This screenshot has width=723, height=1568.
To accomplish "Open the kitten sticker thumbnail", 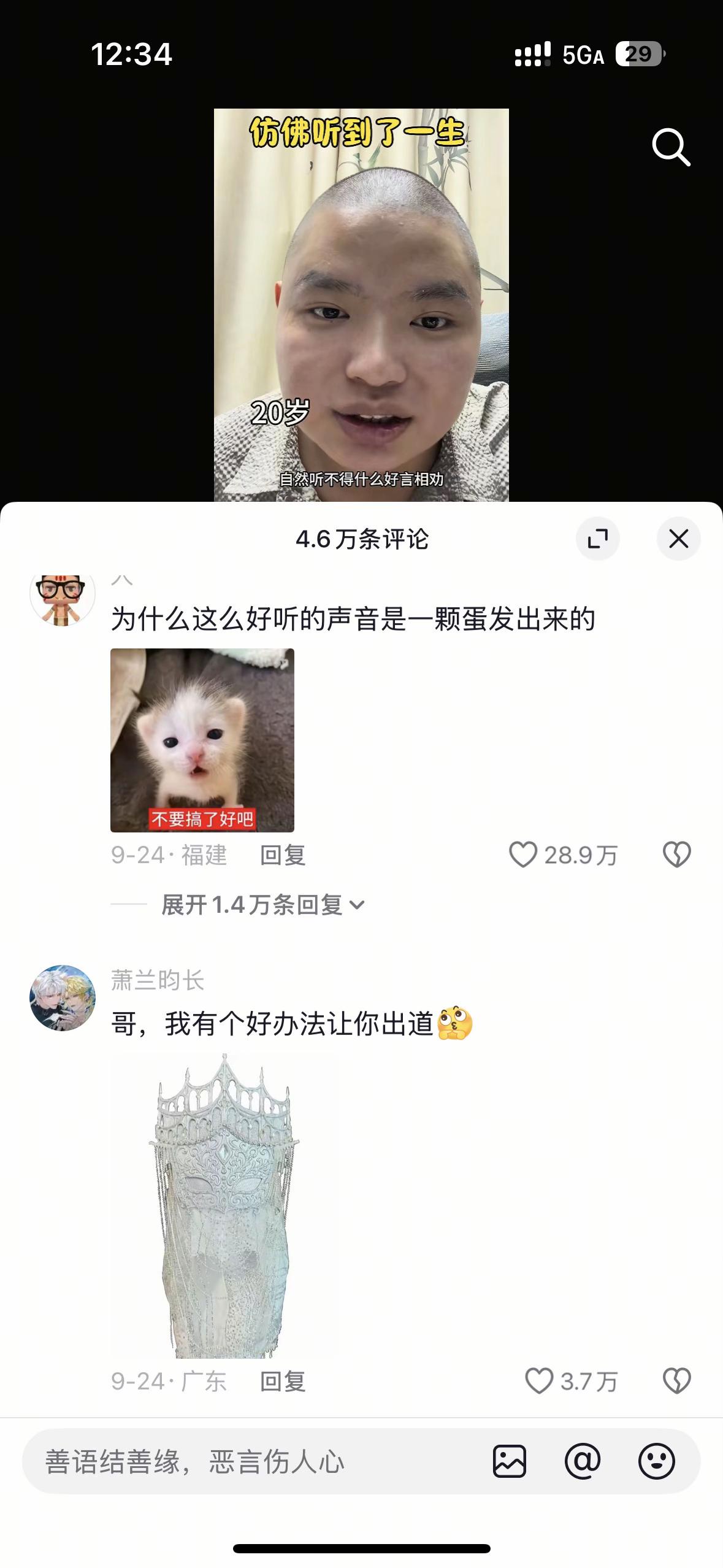I will click(x=202, y=739).
